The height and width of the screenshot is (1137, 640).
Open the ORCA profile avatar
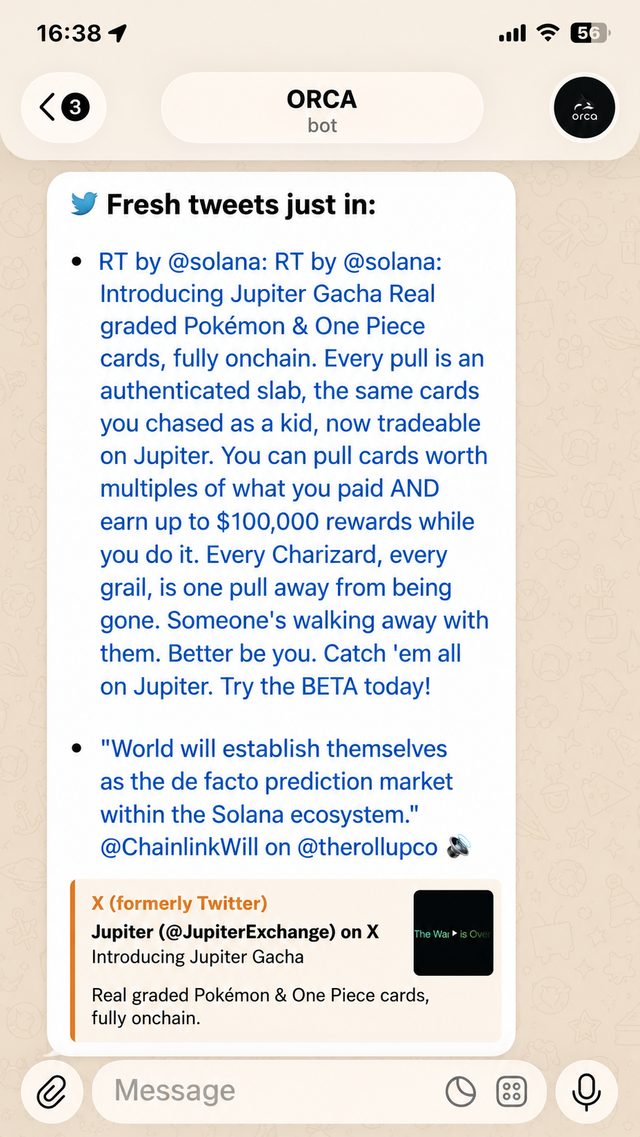click(x=584, y=109)
